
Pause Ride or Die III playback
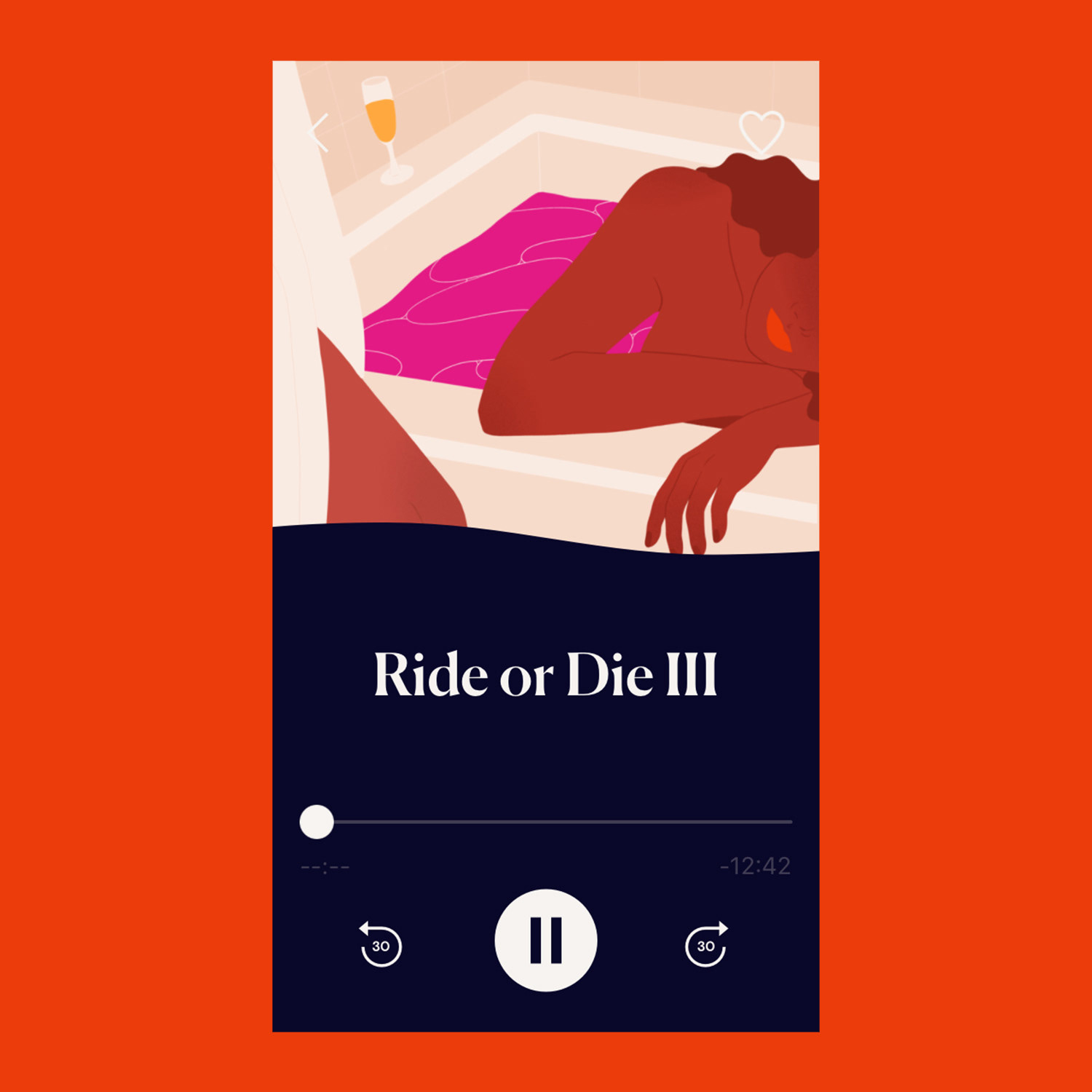(x=545, y=940)
